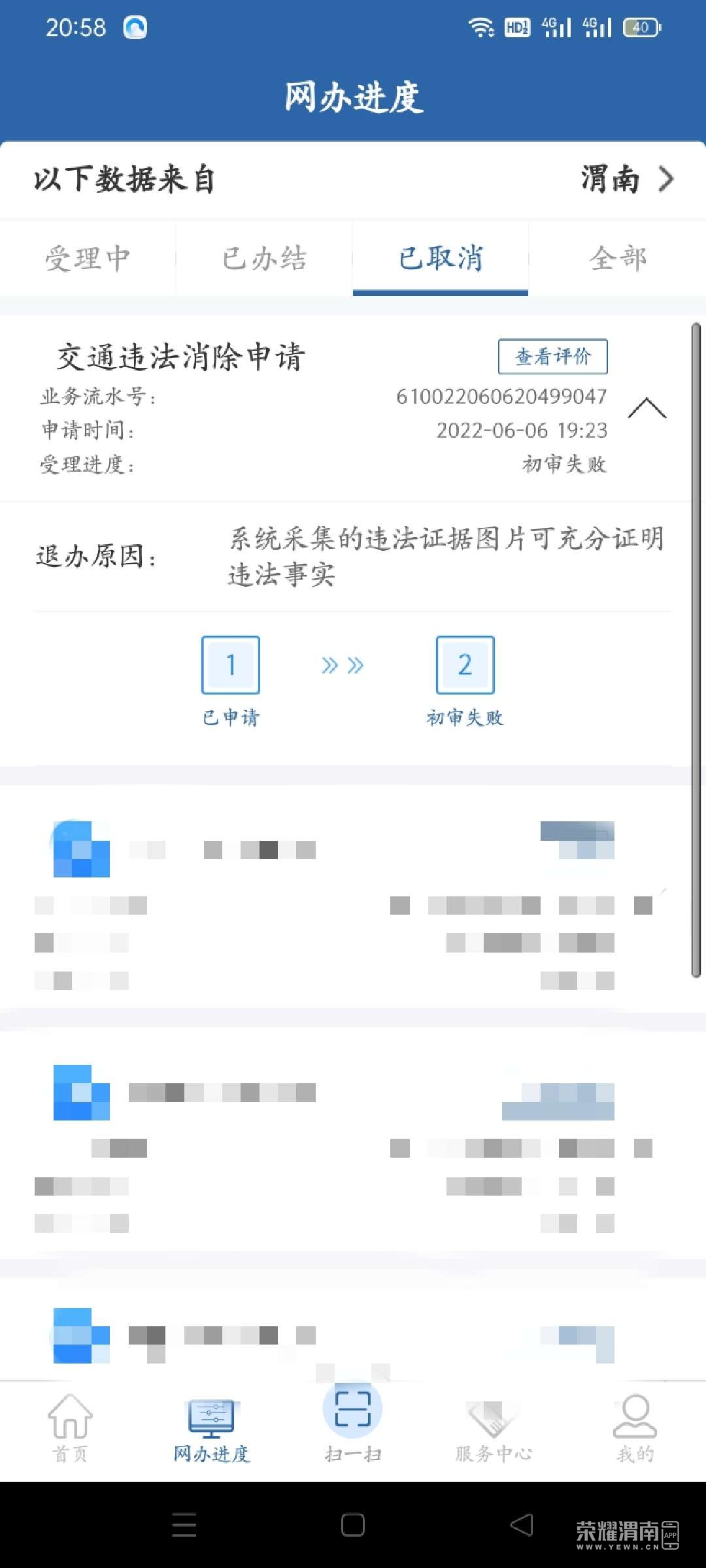Open the 网办进度 bottom tab
706x1568 pixels.
(211, 1429)
